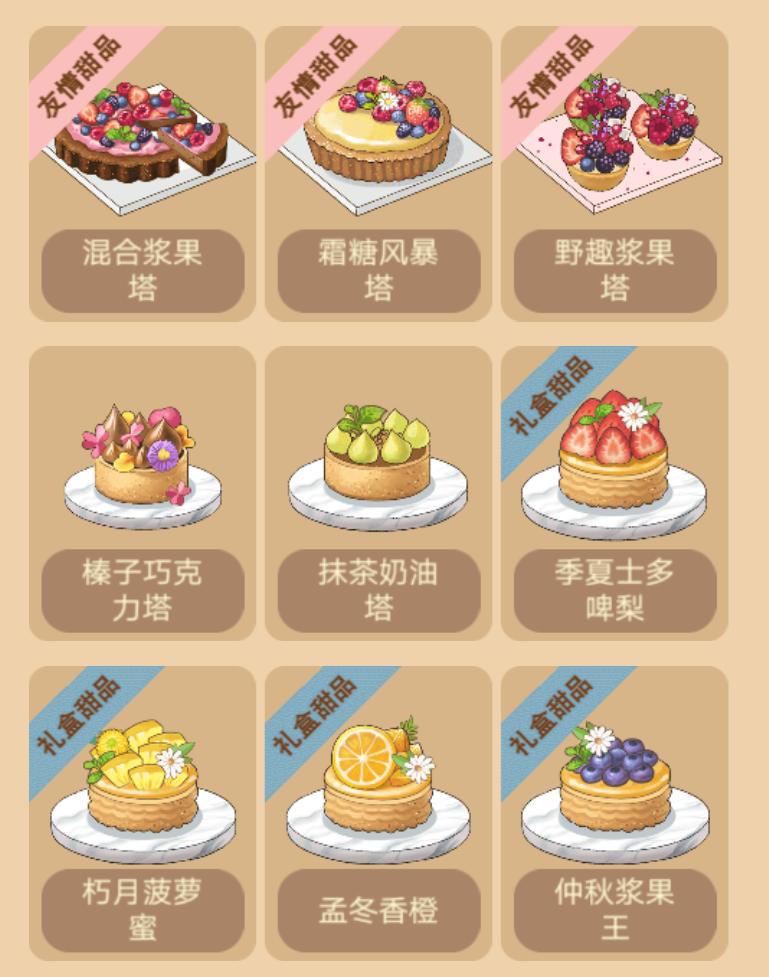The width and height of the screenshot is (769, 977).
Task: Tap the 野趣浆果塔 card
Action: click(614, 174)
